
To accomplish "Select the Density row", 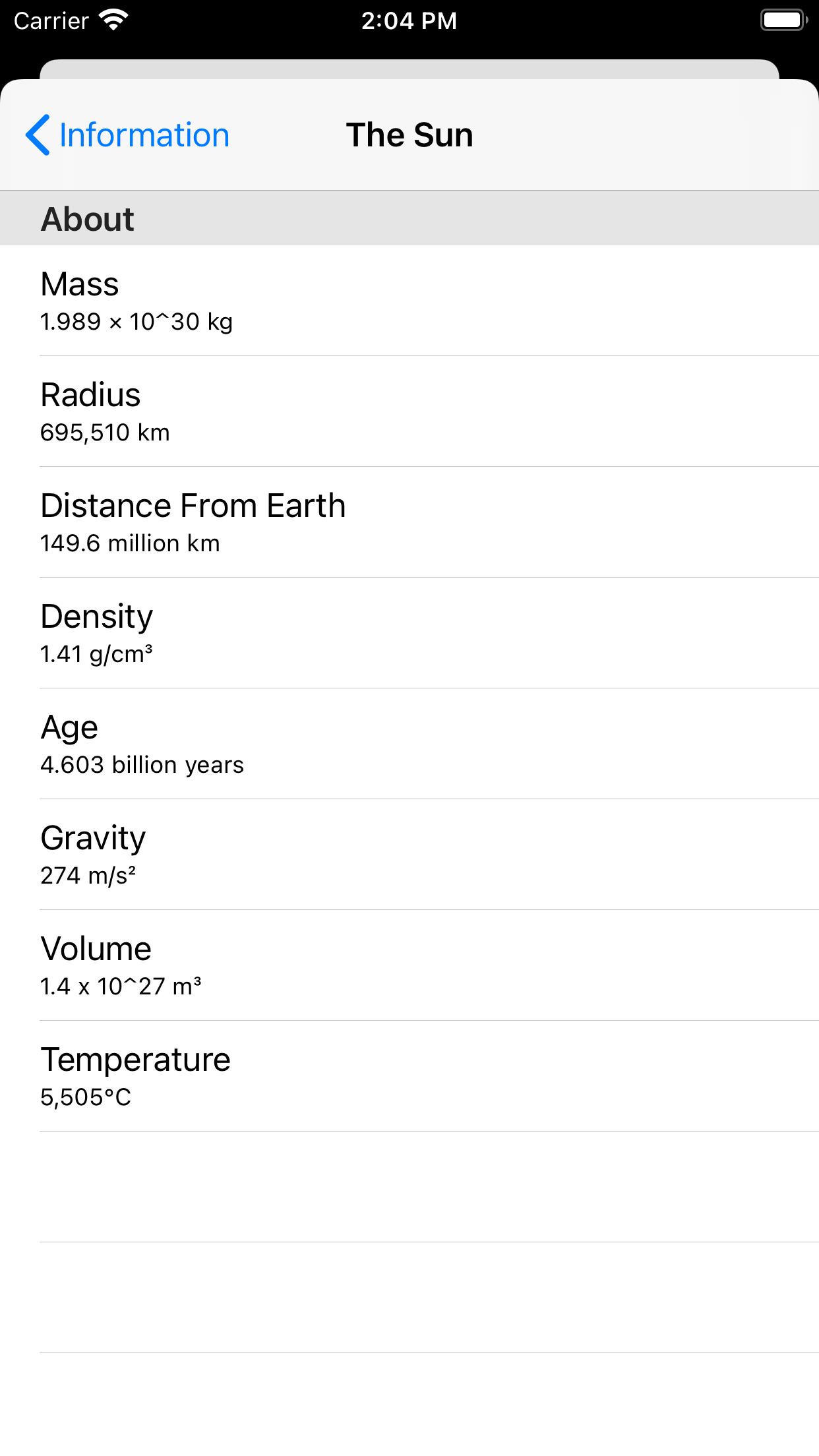I will 409,633.
